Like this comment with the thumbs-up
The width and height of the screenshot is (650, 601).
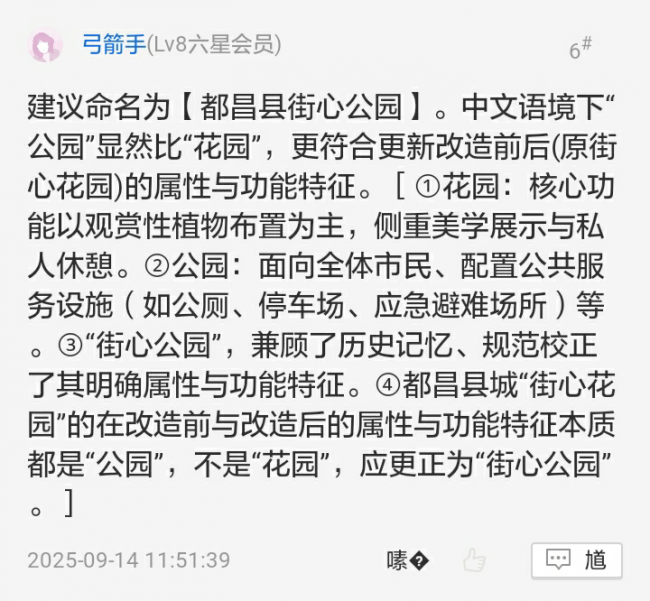tap(474, 560)
